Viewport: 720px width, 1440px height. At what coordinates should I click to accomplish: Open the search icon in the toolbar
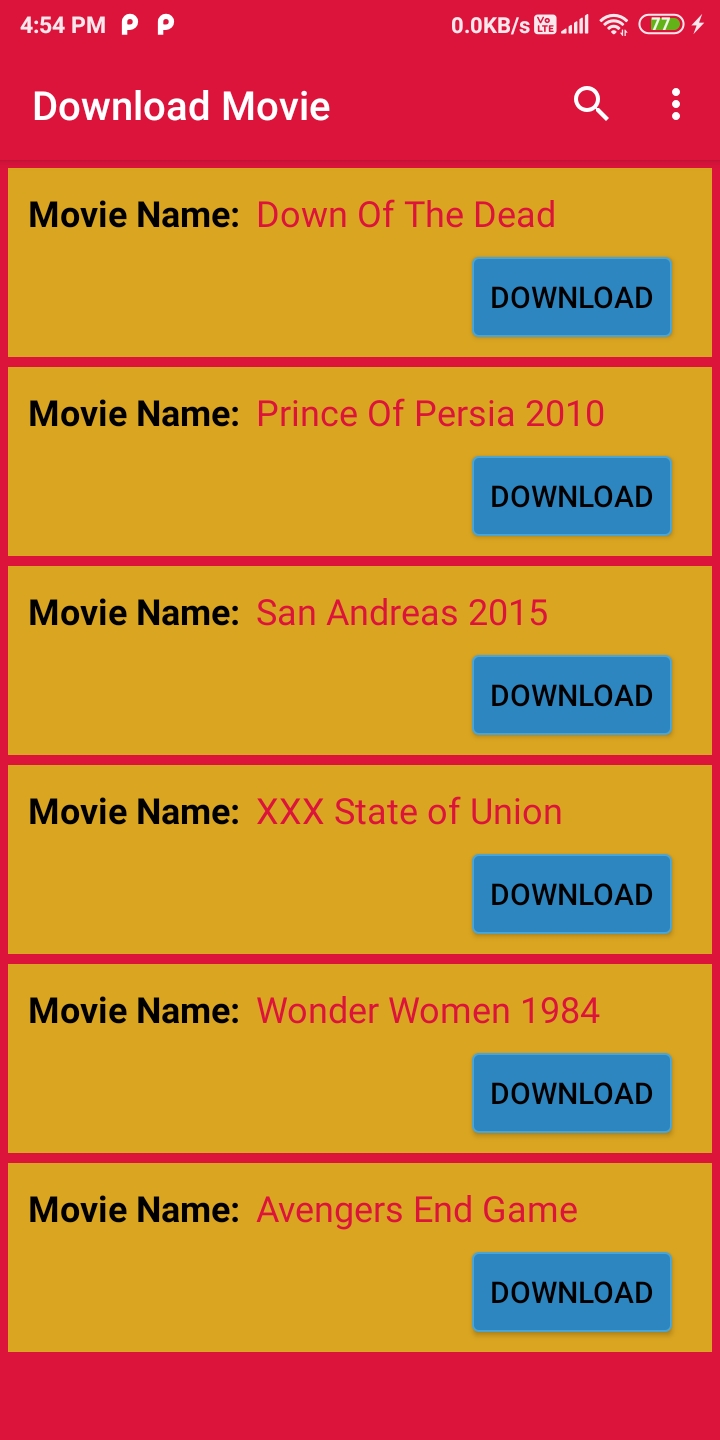pyautogui.click(x=592, y=104)
